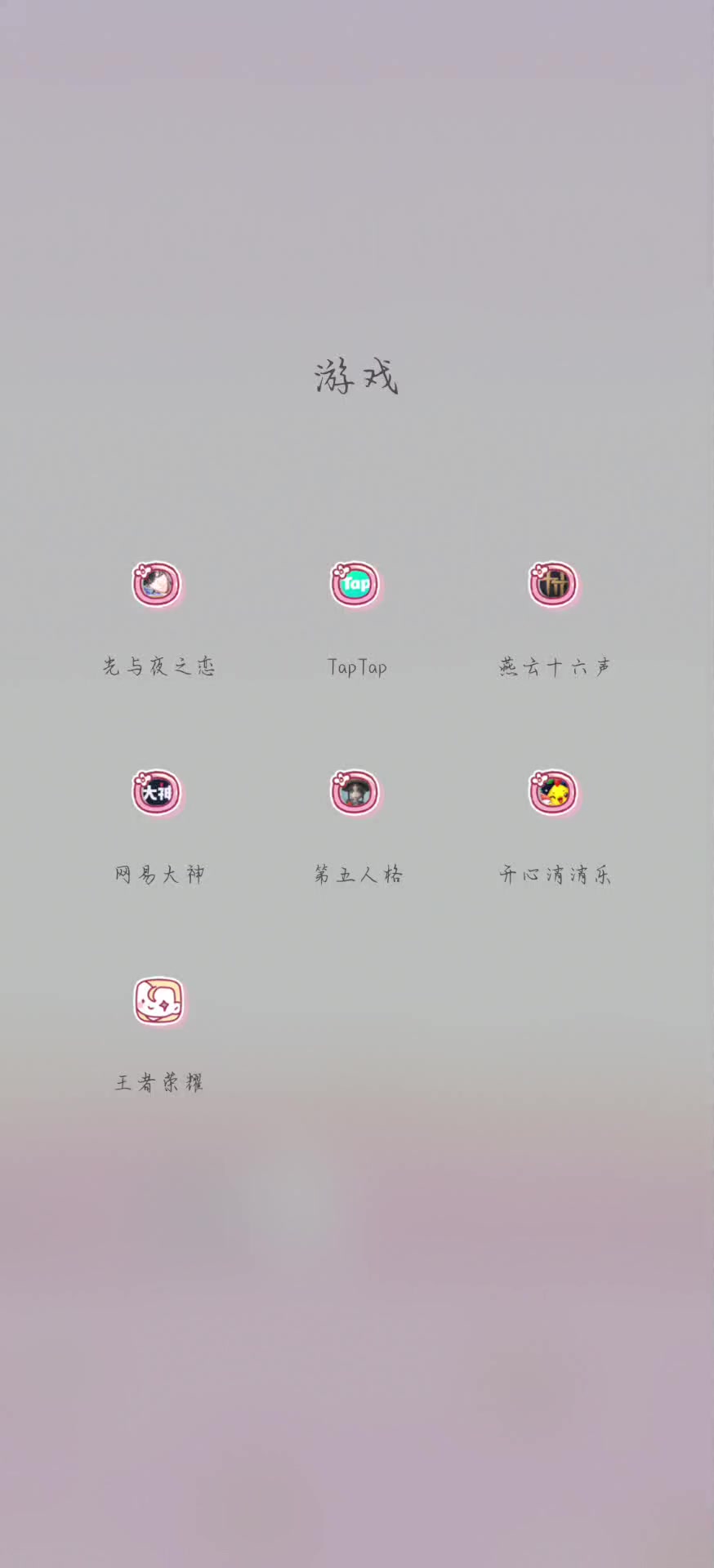Launch 网易大神 app
The height and width of the screenshot is (1568, 714).
coord(158,792)
